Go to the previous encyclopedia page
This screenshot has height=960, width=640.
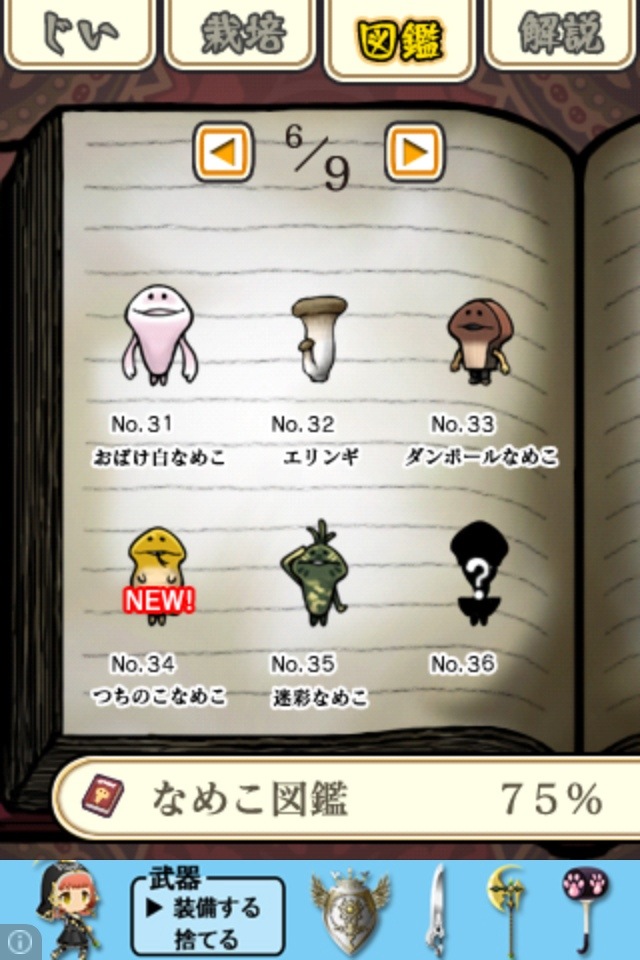coord(223,152)
